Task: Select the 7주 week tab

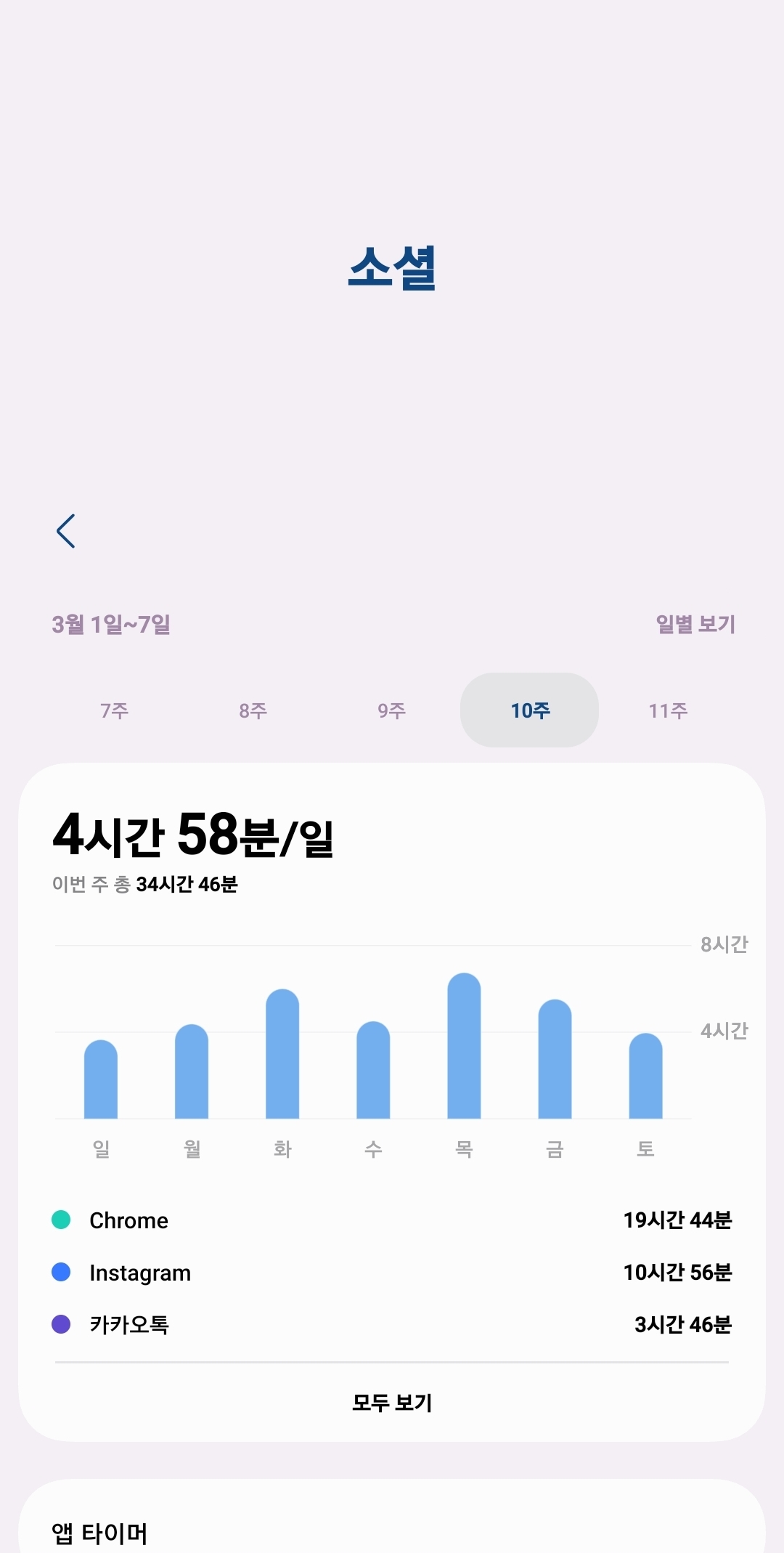Action: (115, 710)
